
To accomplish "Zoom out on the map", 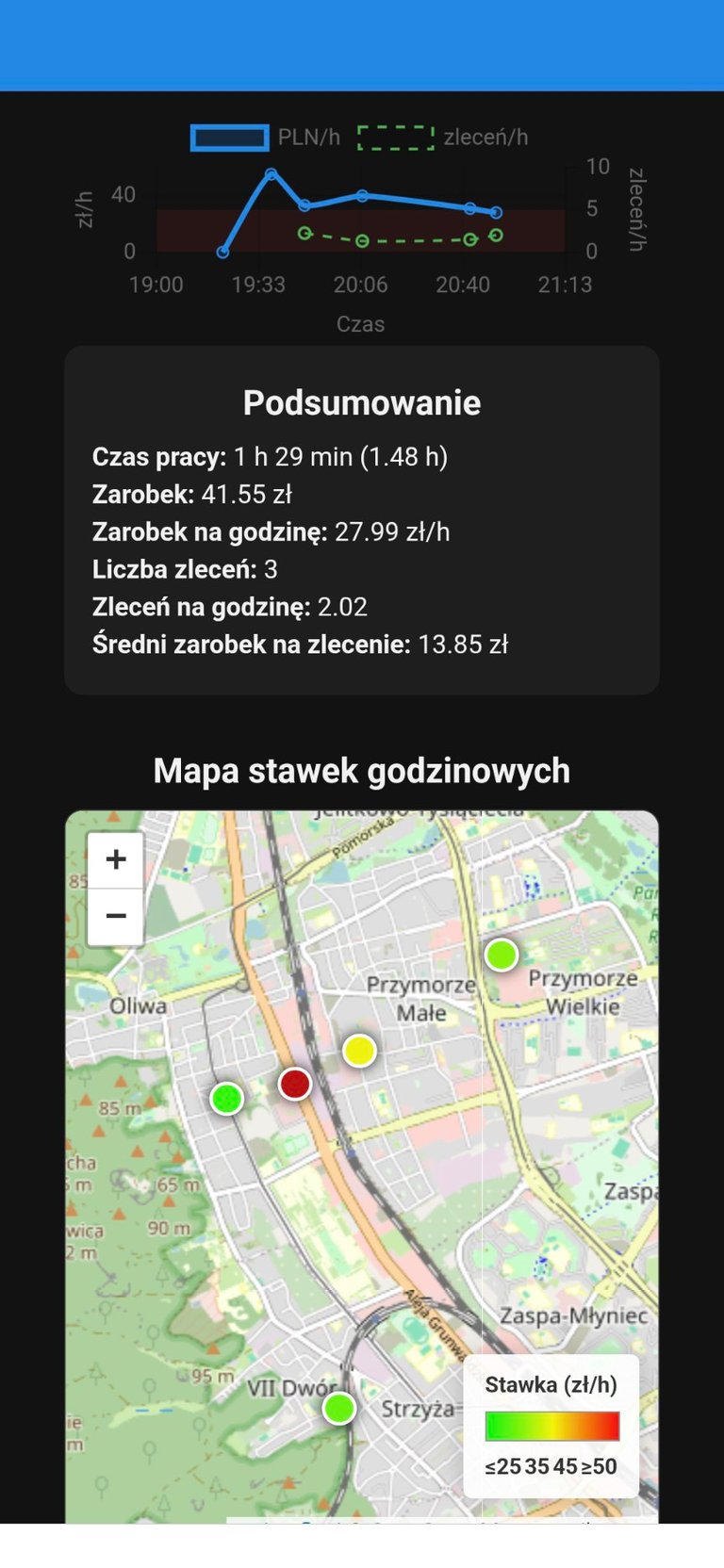I will tap(115, 916).
